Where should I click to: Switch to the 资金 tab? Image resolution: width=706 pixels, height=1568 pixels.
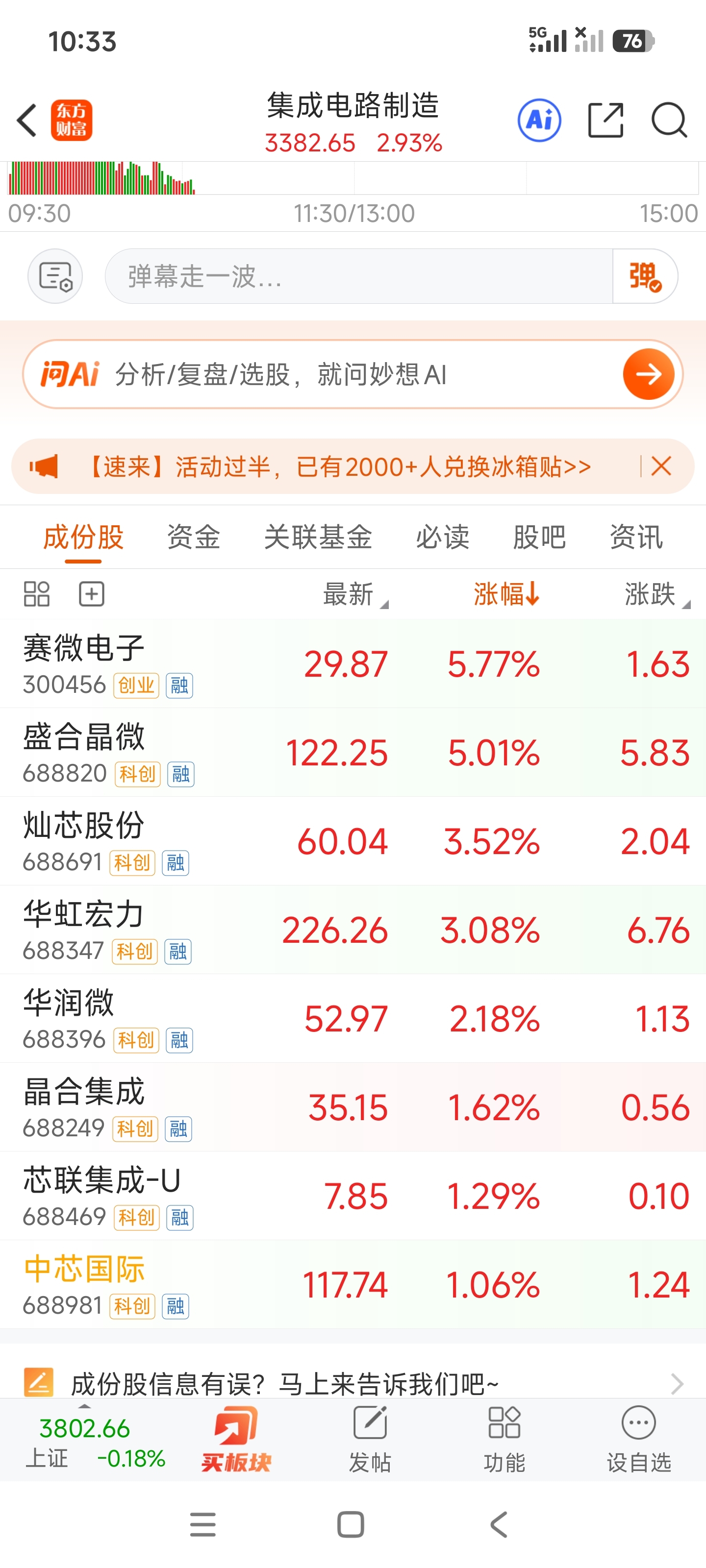pyautogui.click(x=194, y=538)
